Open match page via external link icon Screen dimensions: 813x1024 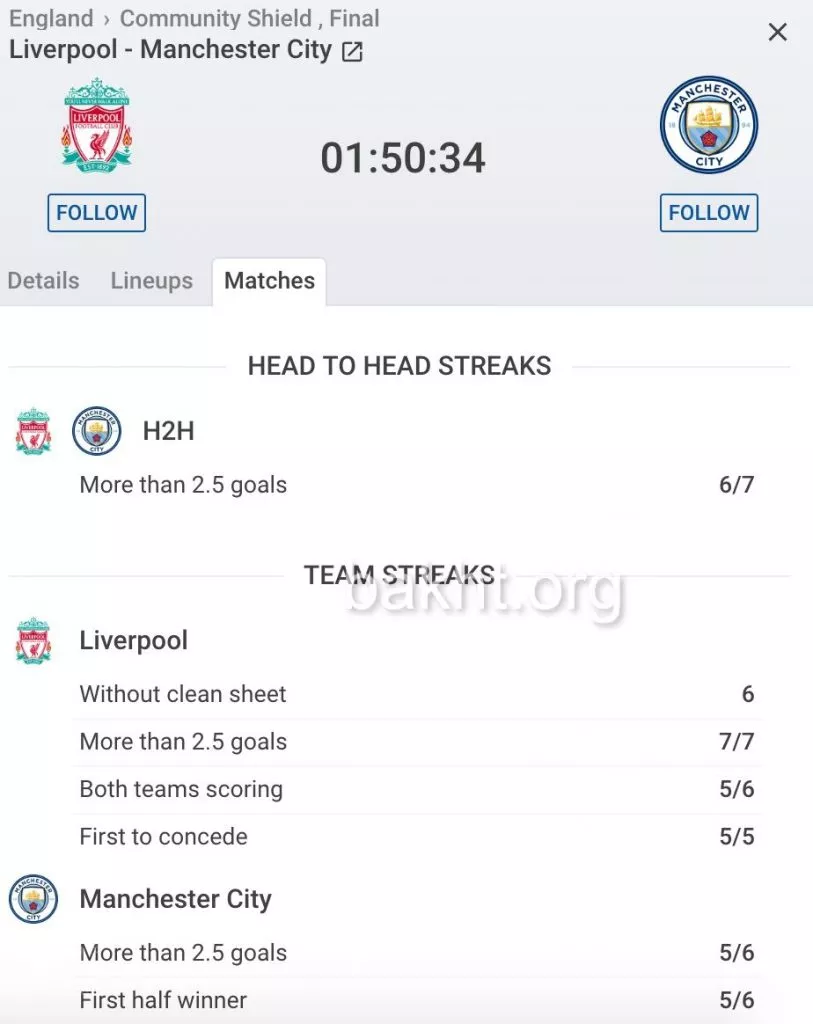pyautogui.click(x=352, y=52)
